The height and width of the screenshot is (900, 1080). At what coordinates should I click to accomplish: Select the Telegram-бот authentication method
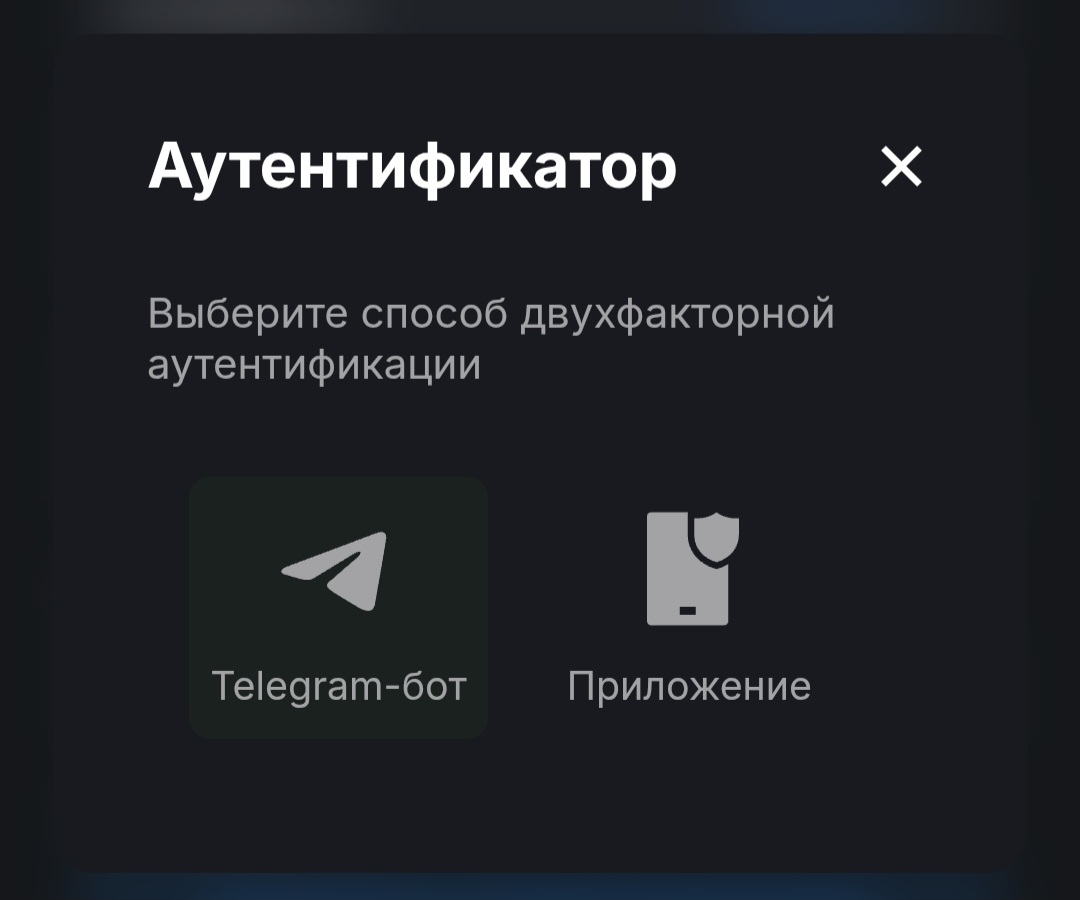point(338,607)
